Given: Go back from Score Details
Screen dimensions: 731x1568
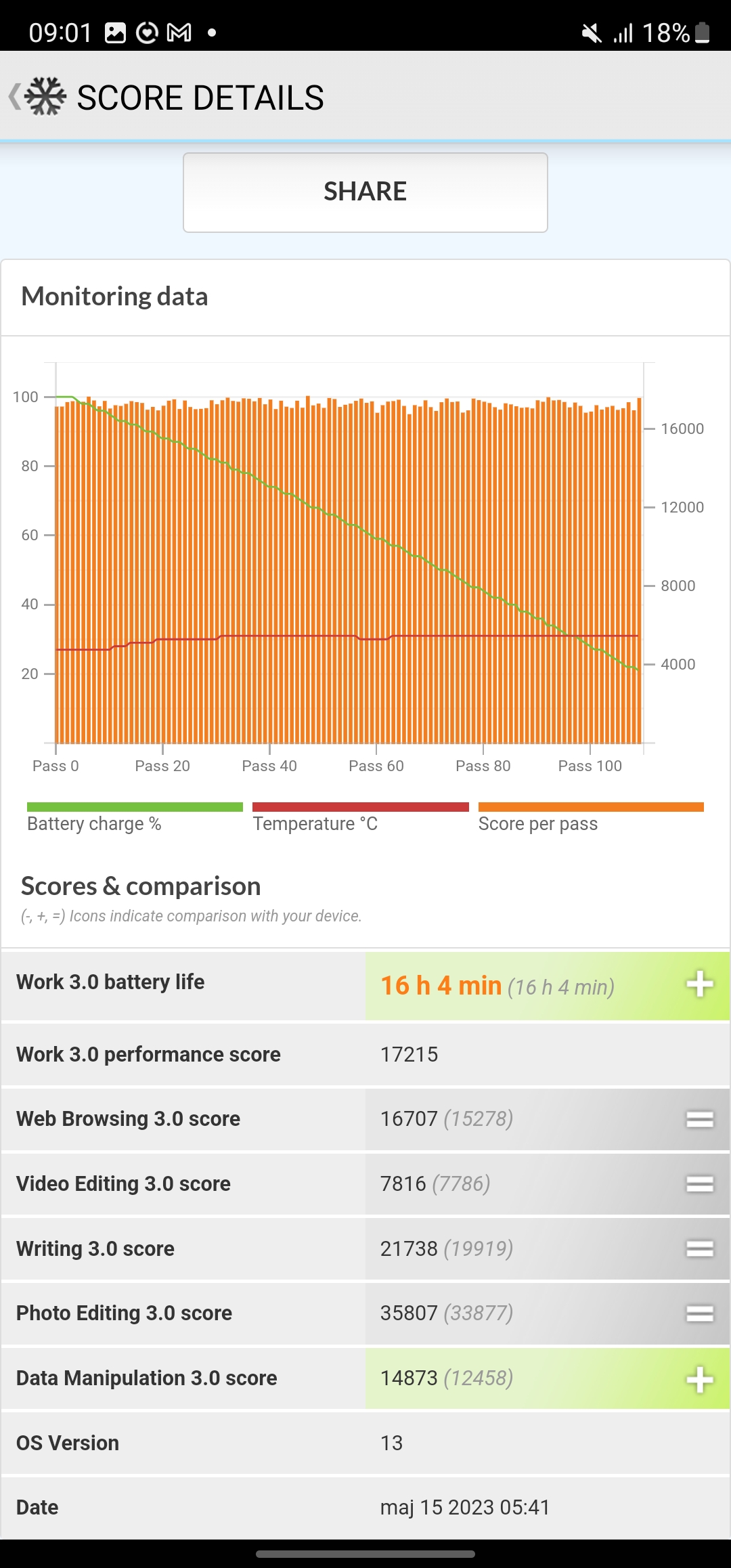Looking at the screenshot, I should click(x=37, y=97).
